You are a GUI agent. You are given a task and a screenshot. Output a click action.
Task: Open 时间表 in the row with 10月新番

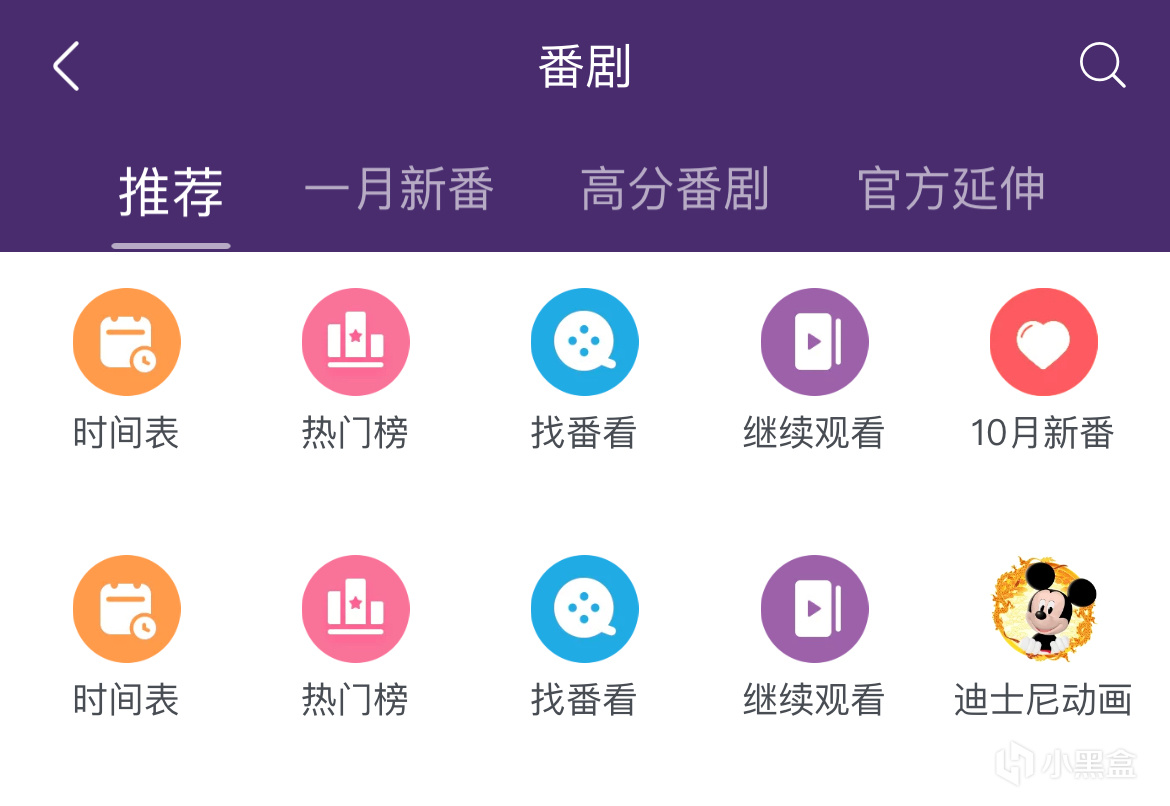[x=127, y=343]
